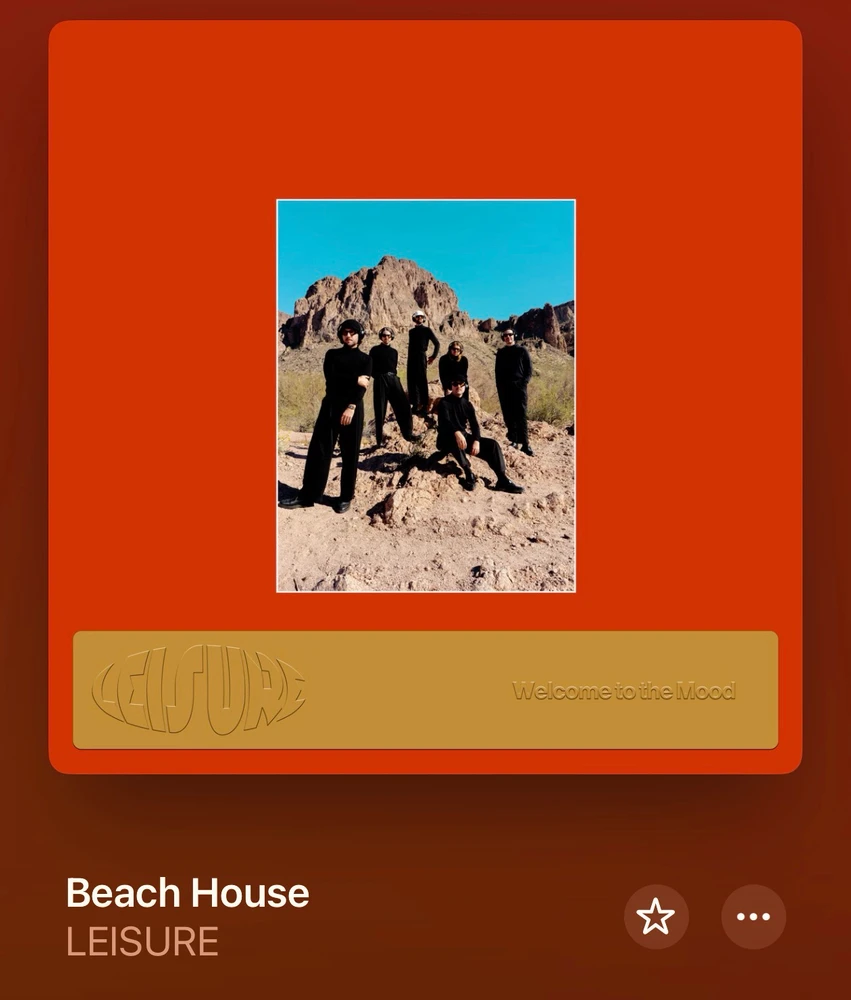Open the more options menu
Viewport: 851px width, 1000px height.
753,916
